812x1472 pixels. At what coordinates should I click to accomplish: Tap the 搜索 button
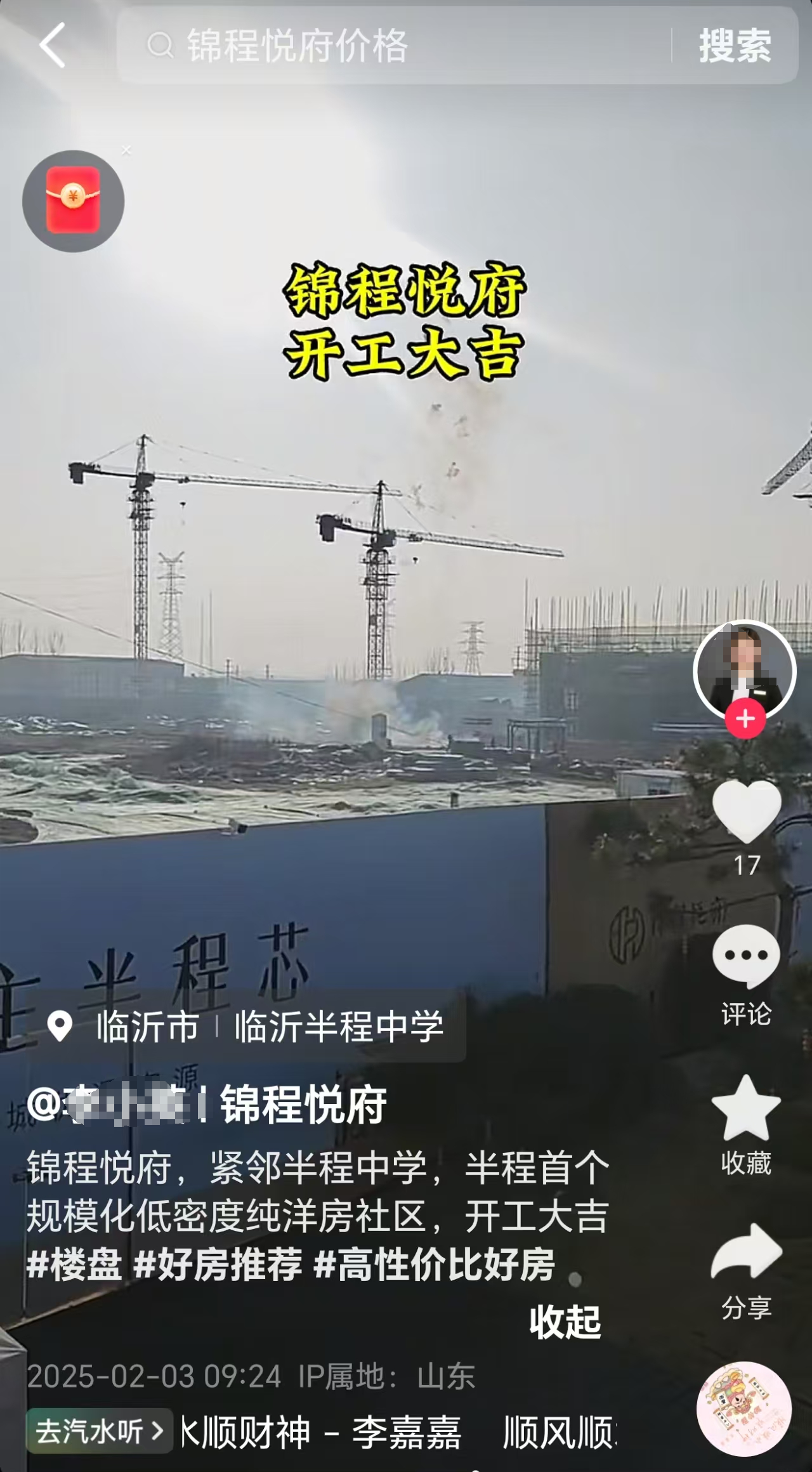pos(735,46)
